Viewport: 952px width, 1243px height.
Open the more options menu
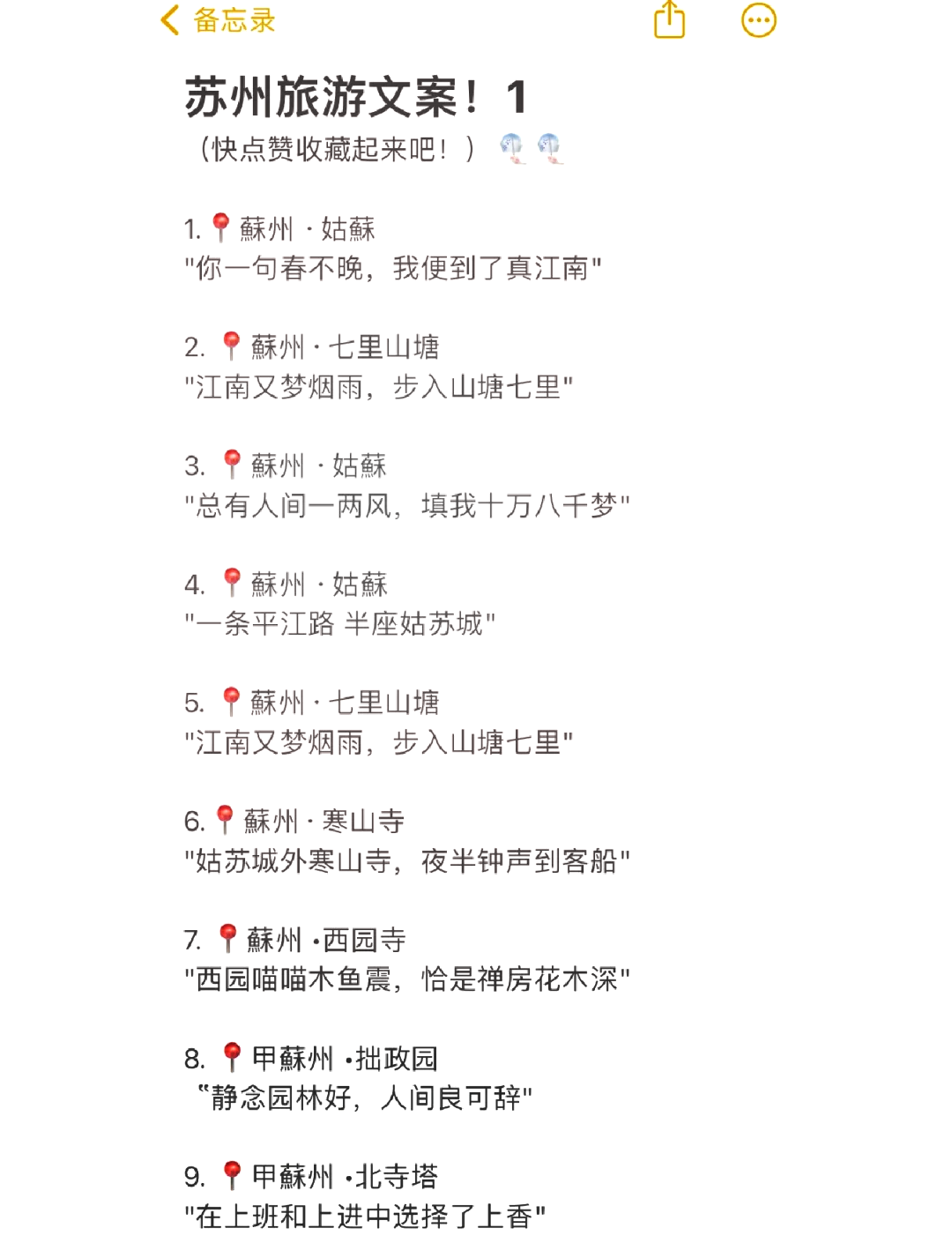758,20
